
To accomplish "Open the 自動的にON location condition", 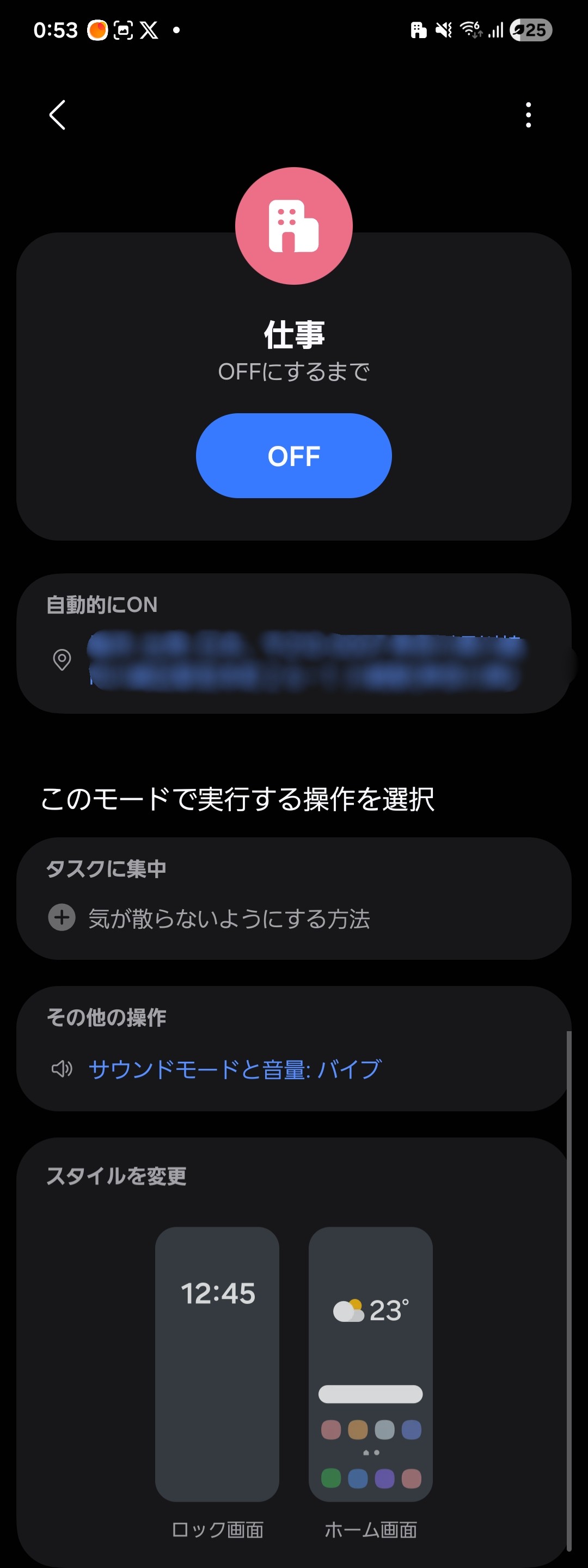I will coord(293,660).
